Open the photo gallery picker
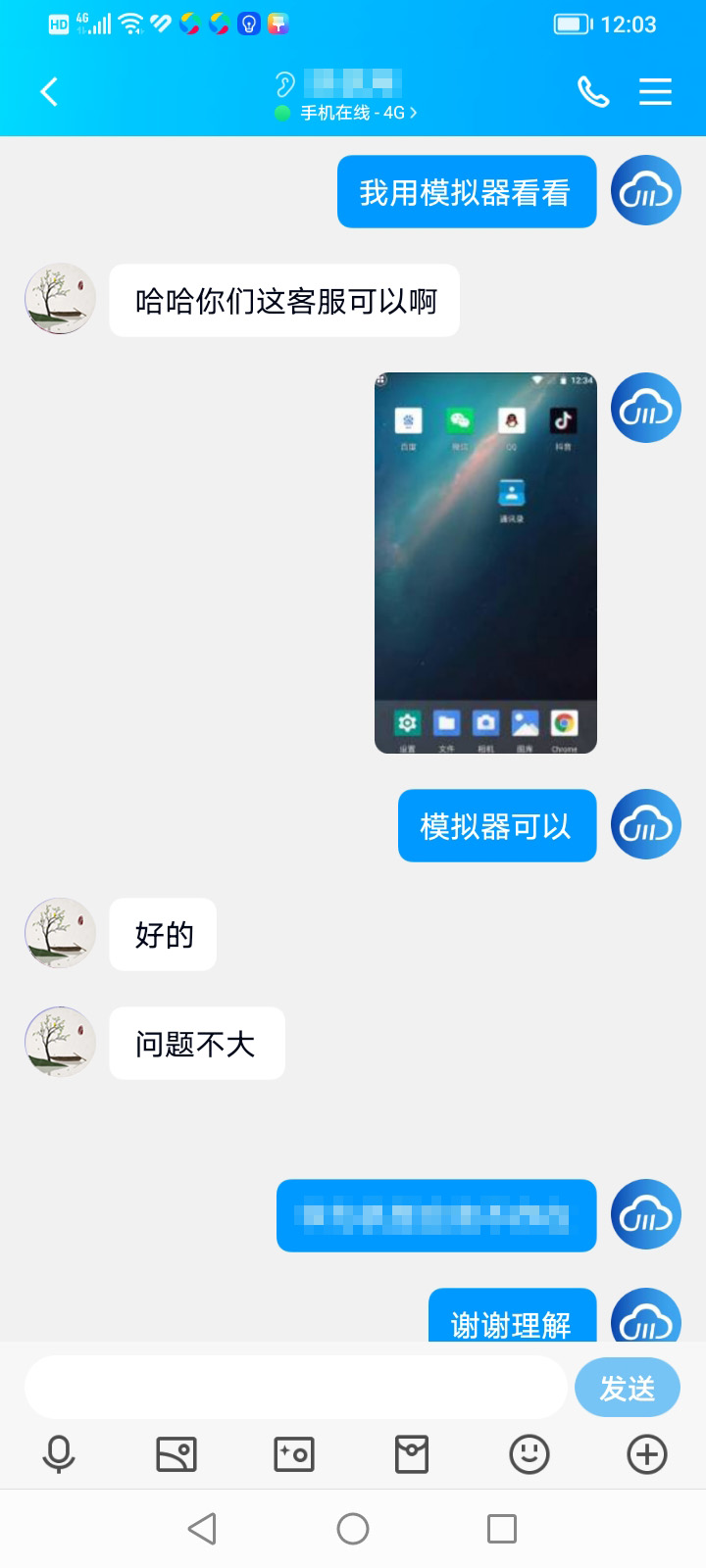This screenshot has height=1568, width=706. click(x=176, y=1454)
